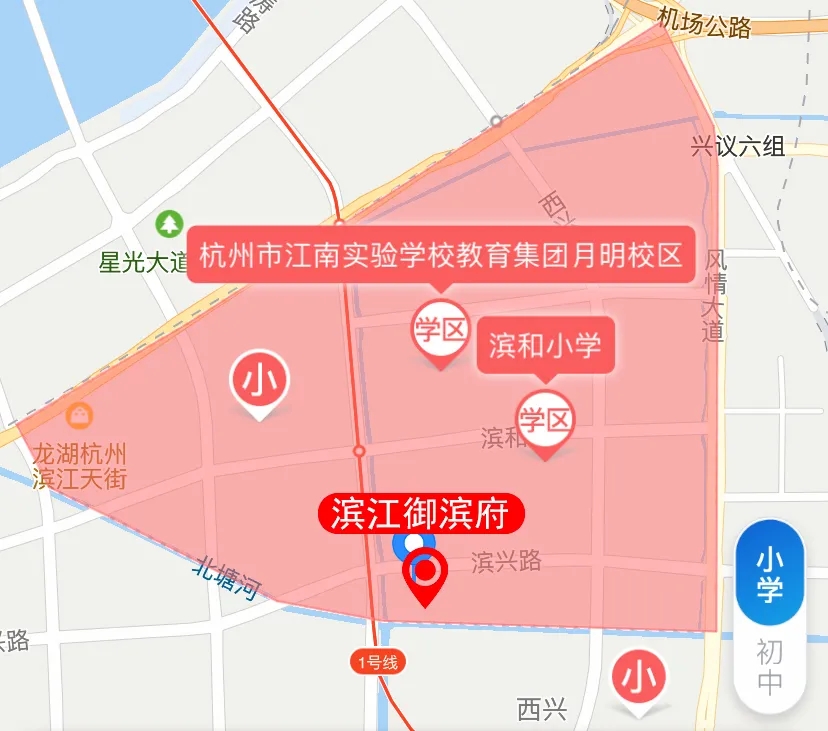Select the 小学 school level

coord(769,574)
